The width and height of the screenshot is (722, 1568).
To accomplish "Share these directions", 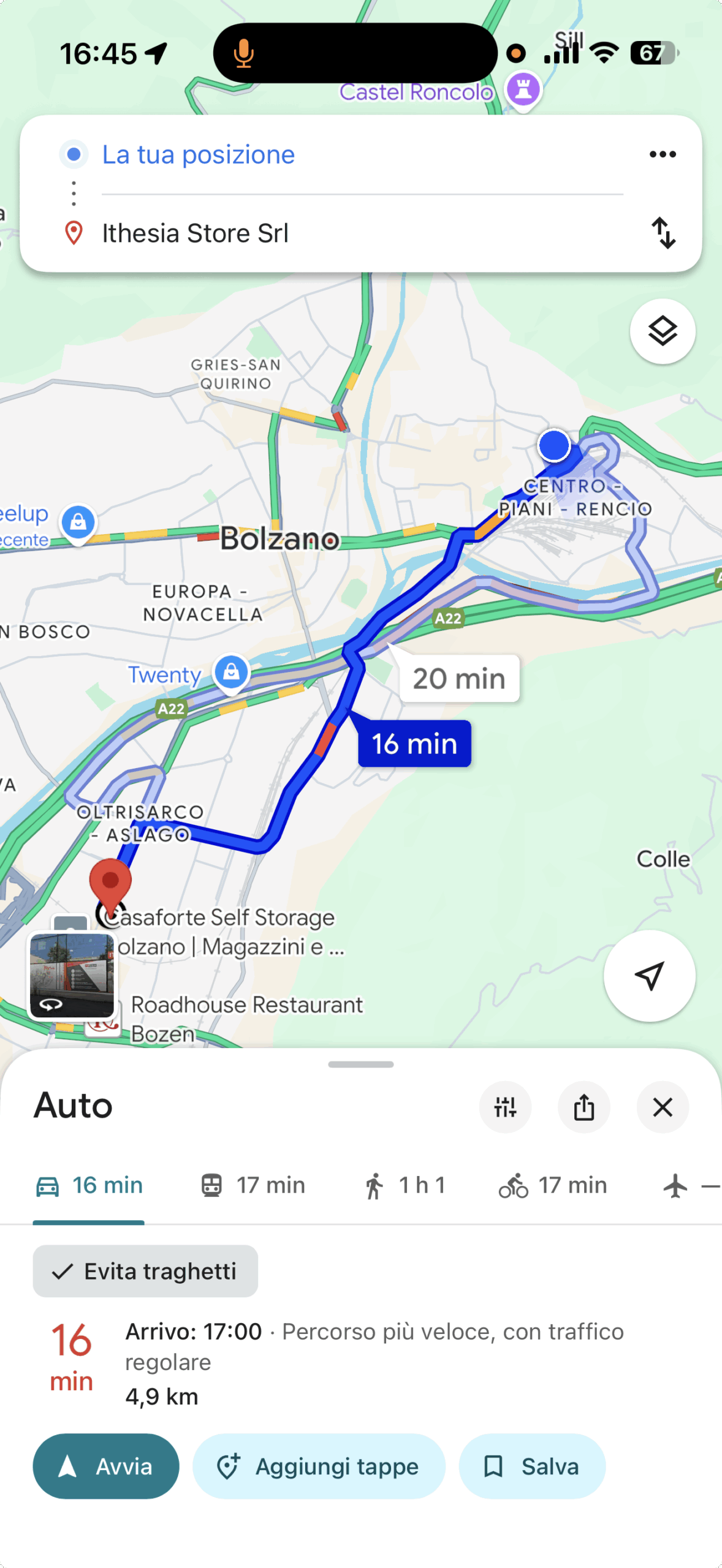I will (584, 1107).
